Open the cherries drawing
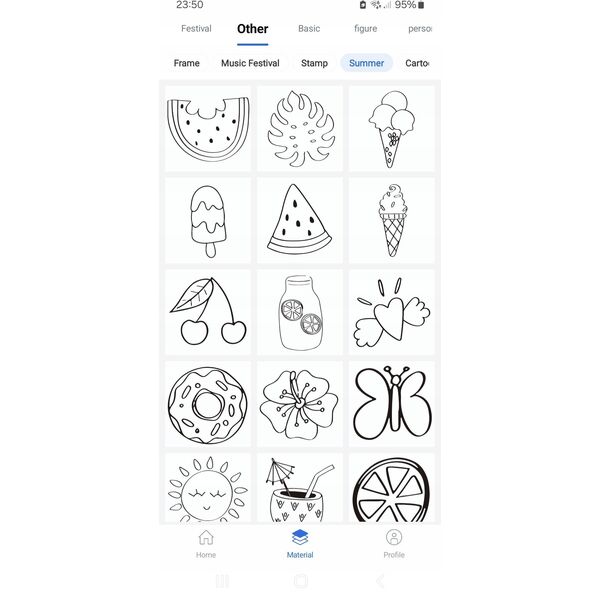Image resolution: width=600 pixels, height=600 pixels. click(207, 312)
